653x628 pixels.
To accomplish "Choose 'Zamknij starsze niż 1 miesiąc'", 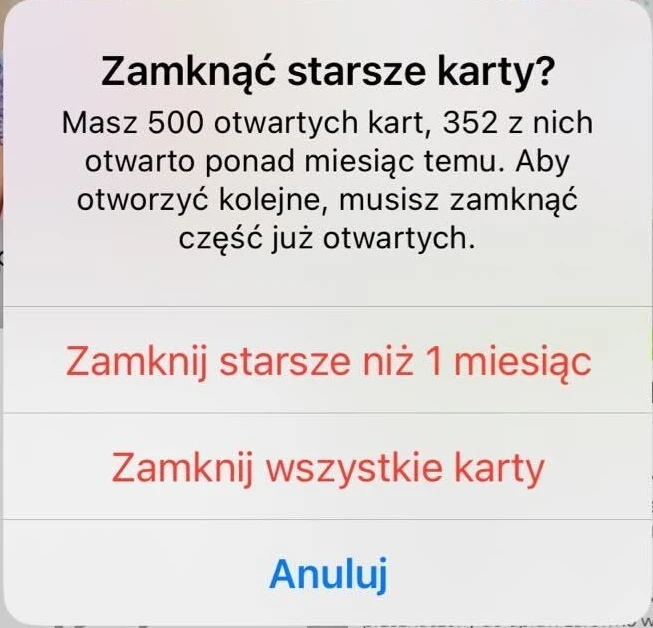I will [328, 361].
